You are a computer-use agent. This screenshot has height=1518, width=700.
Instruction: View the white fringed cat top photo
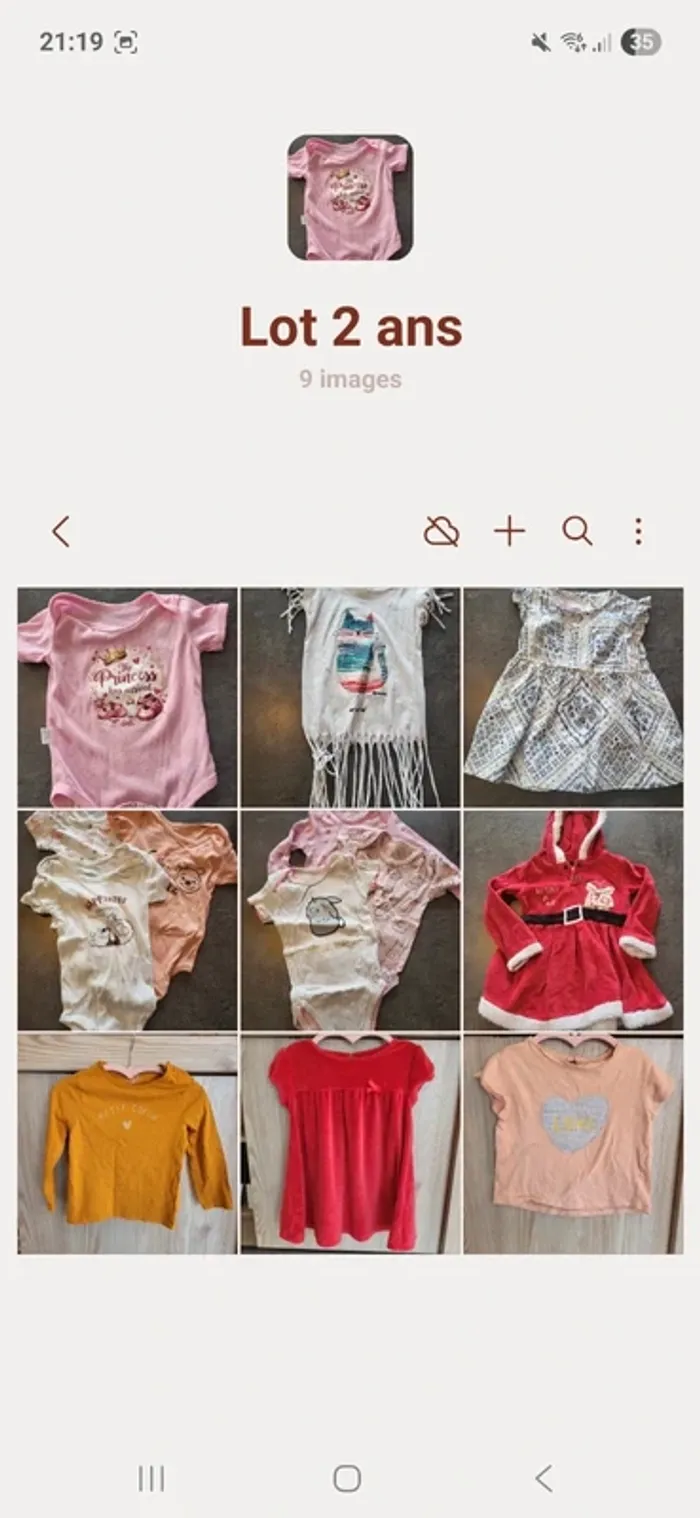click(x=350, y=697)
